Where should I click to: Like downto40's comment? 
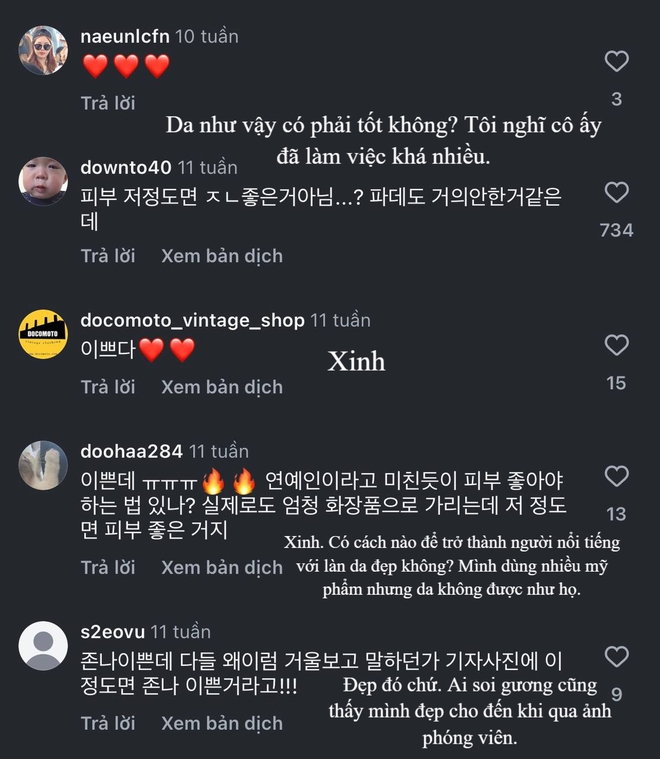[x=617, y=192]
